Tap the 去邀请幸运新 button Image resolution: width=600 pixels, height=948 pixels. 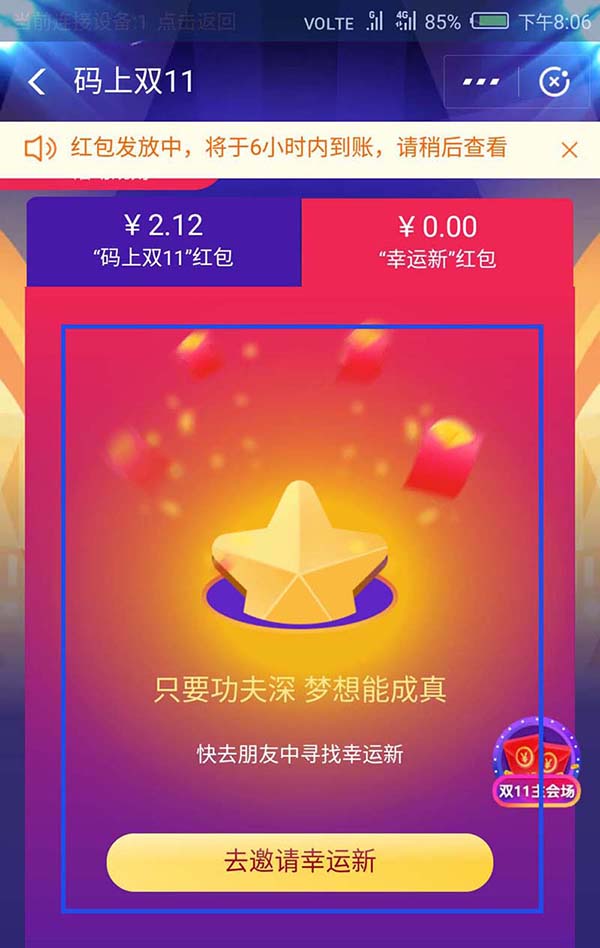pos(300,861)
